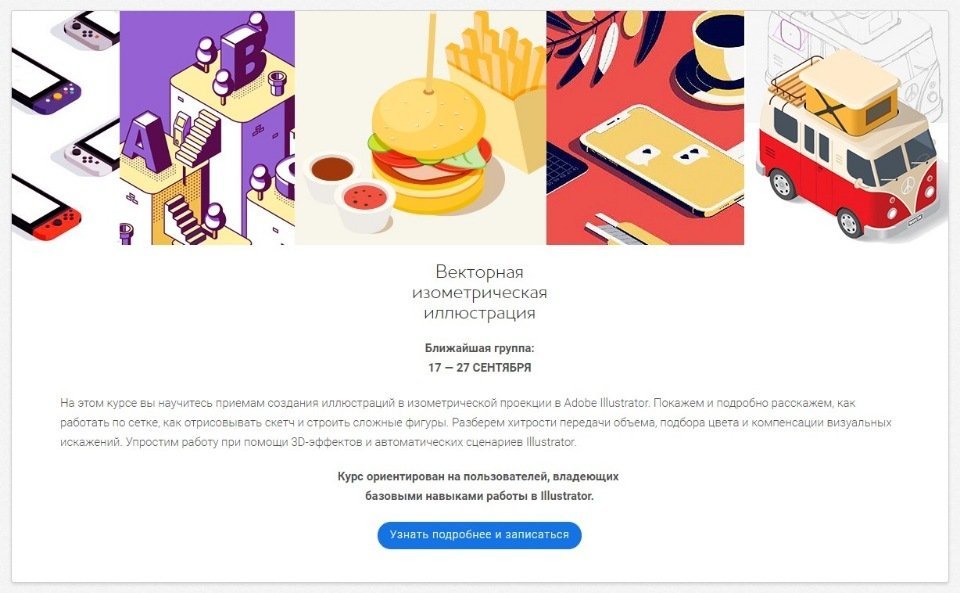Image resolution: width=960 pixels, height=593 pixels.
Task: Tap 'Узнать подробнее и записаться' button
Action: (479, 535)
